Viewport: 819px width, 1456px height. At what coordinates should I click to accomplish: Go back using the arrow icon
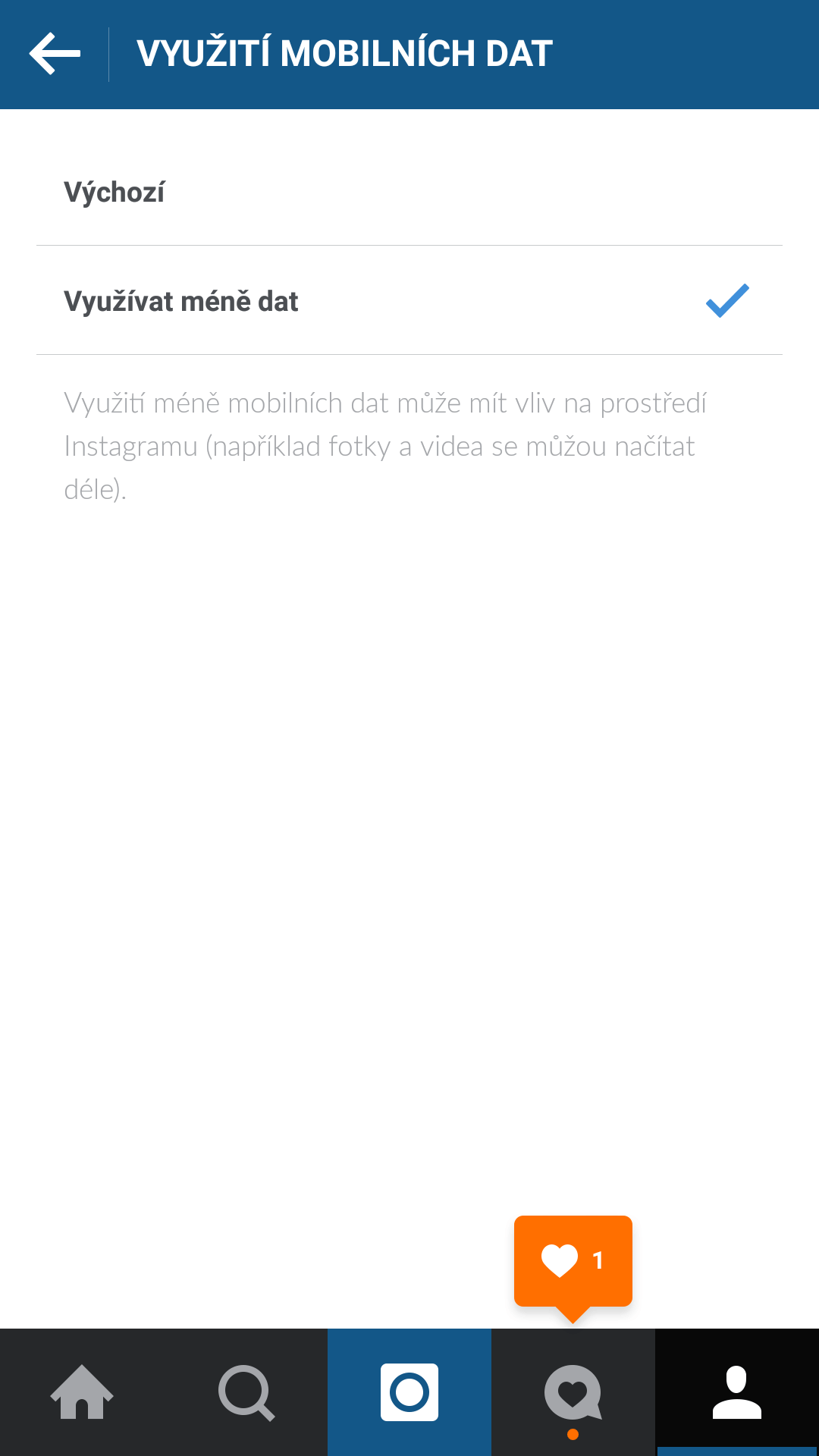tap(55, 54)
